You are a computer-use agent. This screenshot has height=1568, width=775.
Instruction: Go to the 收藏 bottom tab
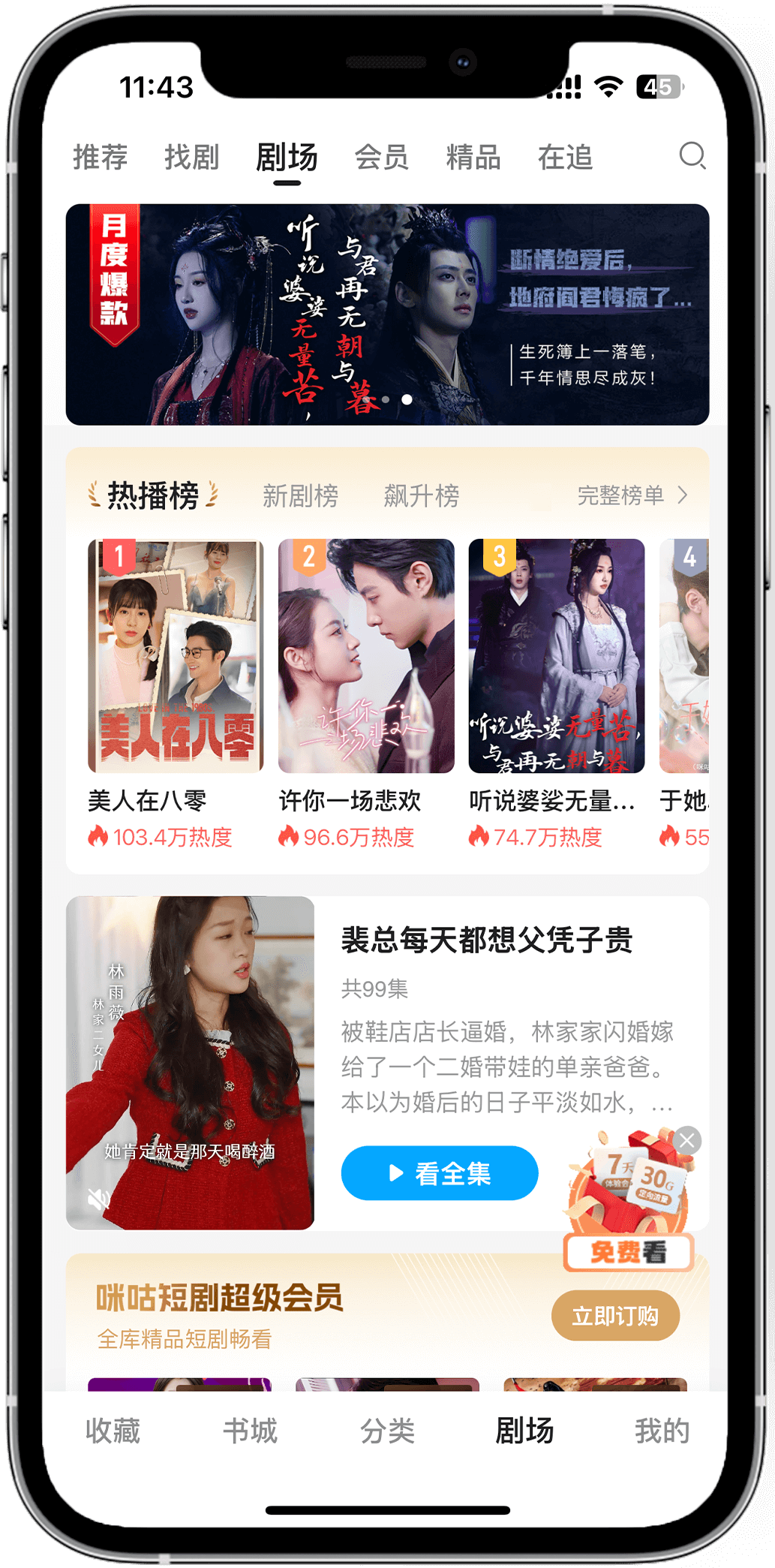point(113,1431)
